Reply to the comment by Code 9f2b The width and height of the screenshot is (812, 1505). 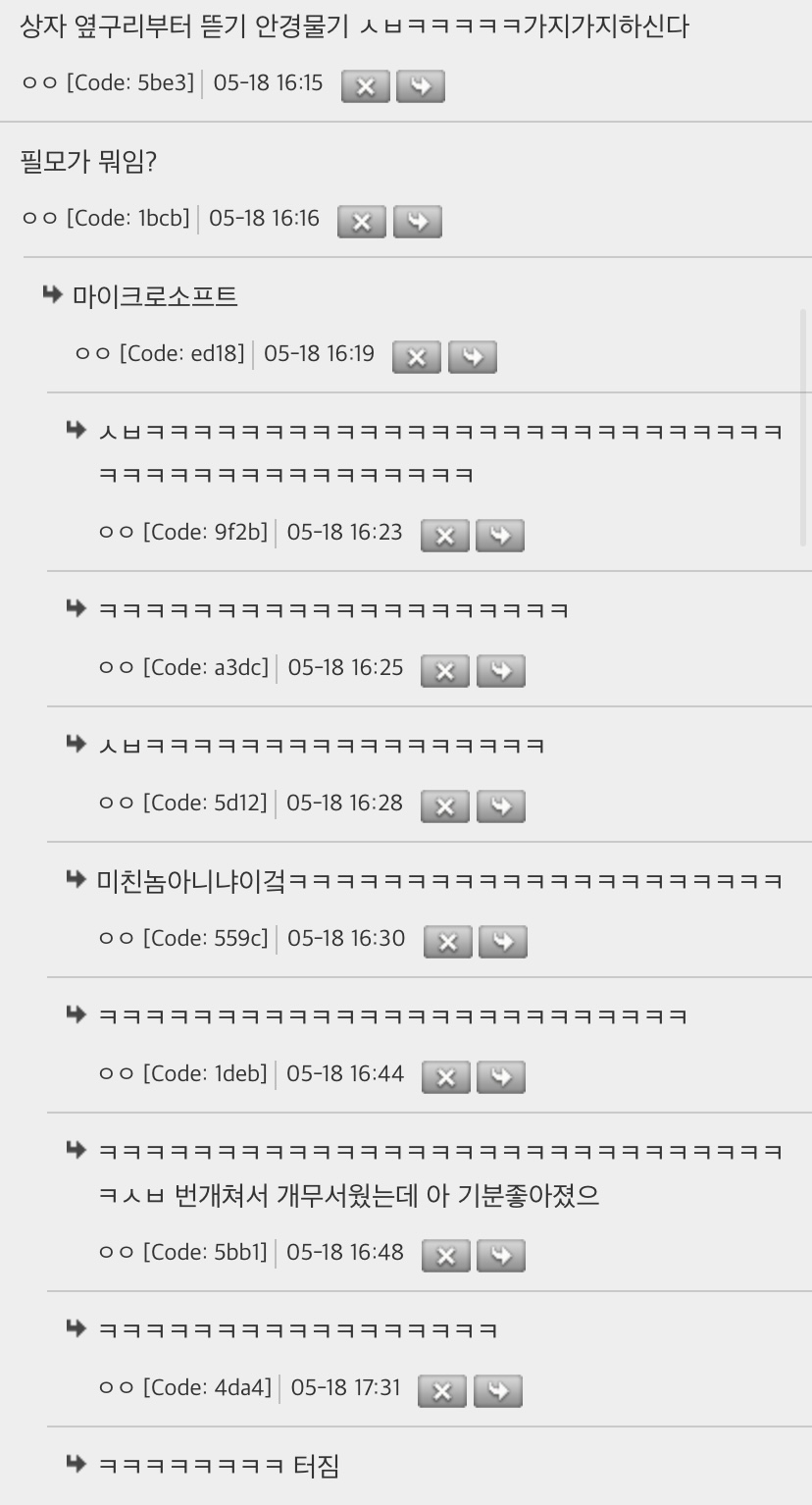click(x=499, y=536)
